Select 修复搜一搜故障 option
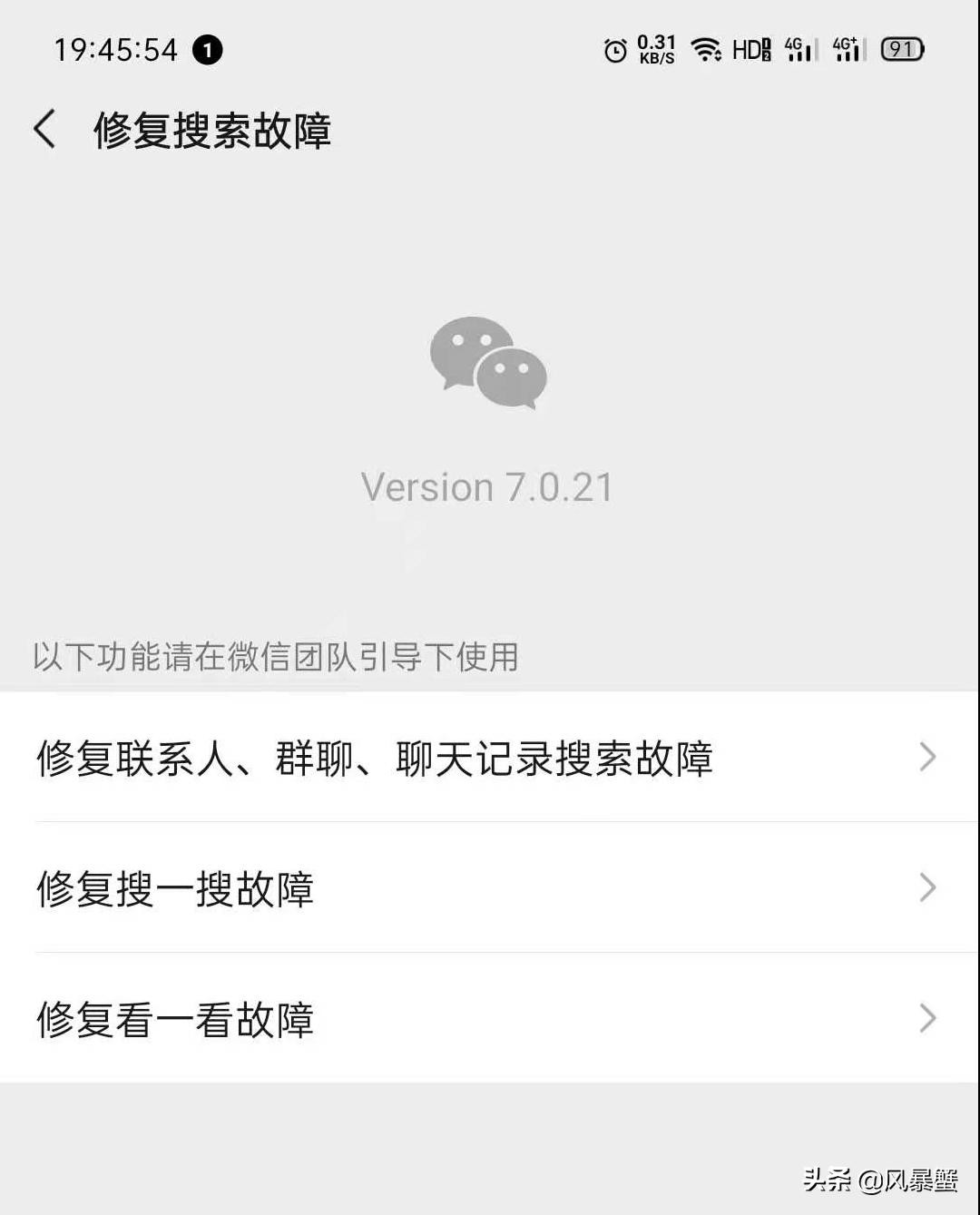This screenshot has height=1215, width=980. (488, 888)
